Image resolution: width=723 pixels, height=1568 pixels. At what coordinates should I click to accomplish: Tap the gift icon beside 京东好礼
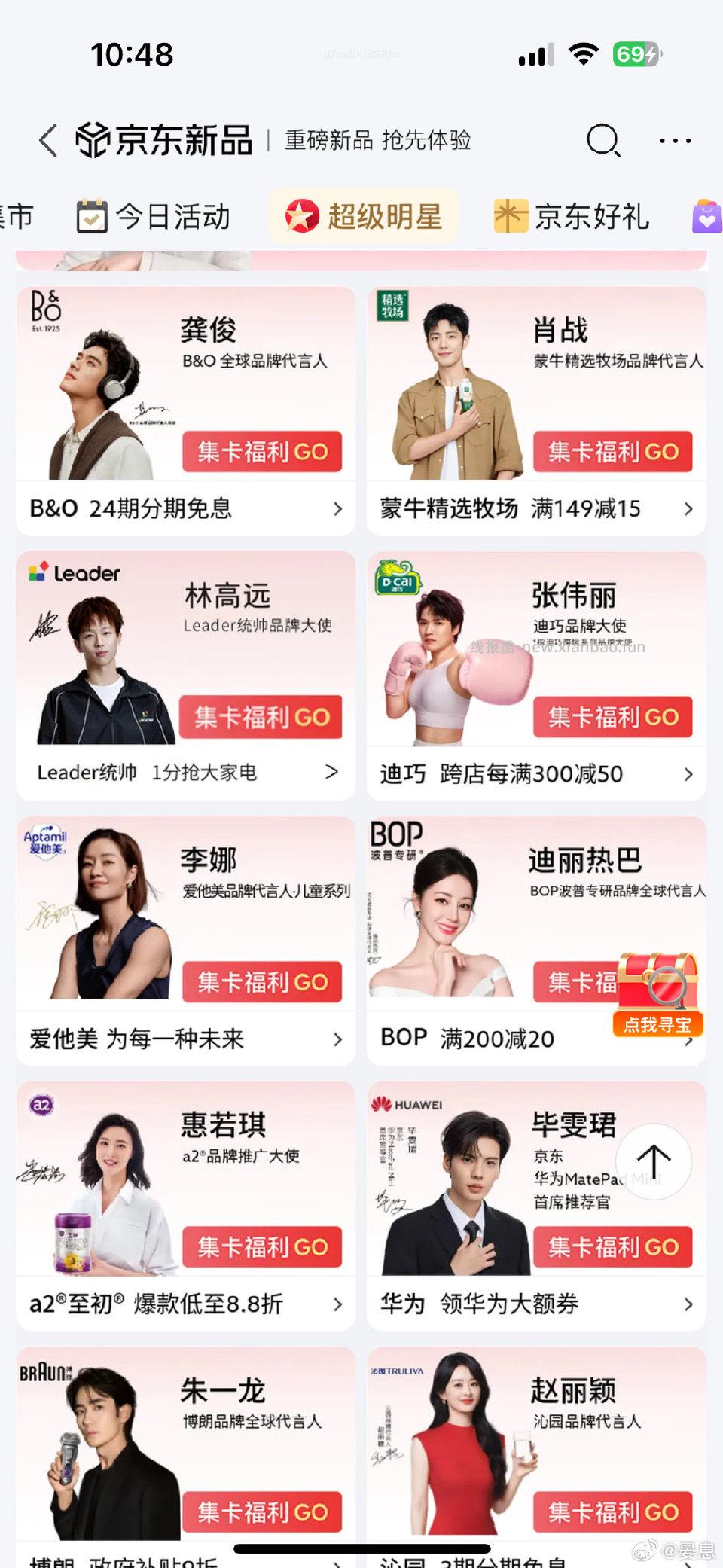point(509,215)
